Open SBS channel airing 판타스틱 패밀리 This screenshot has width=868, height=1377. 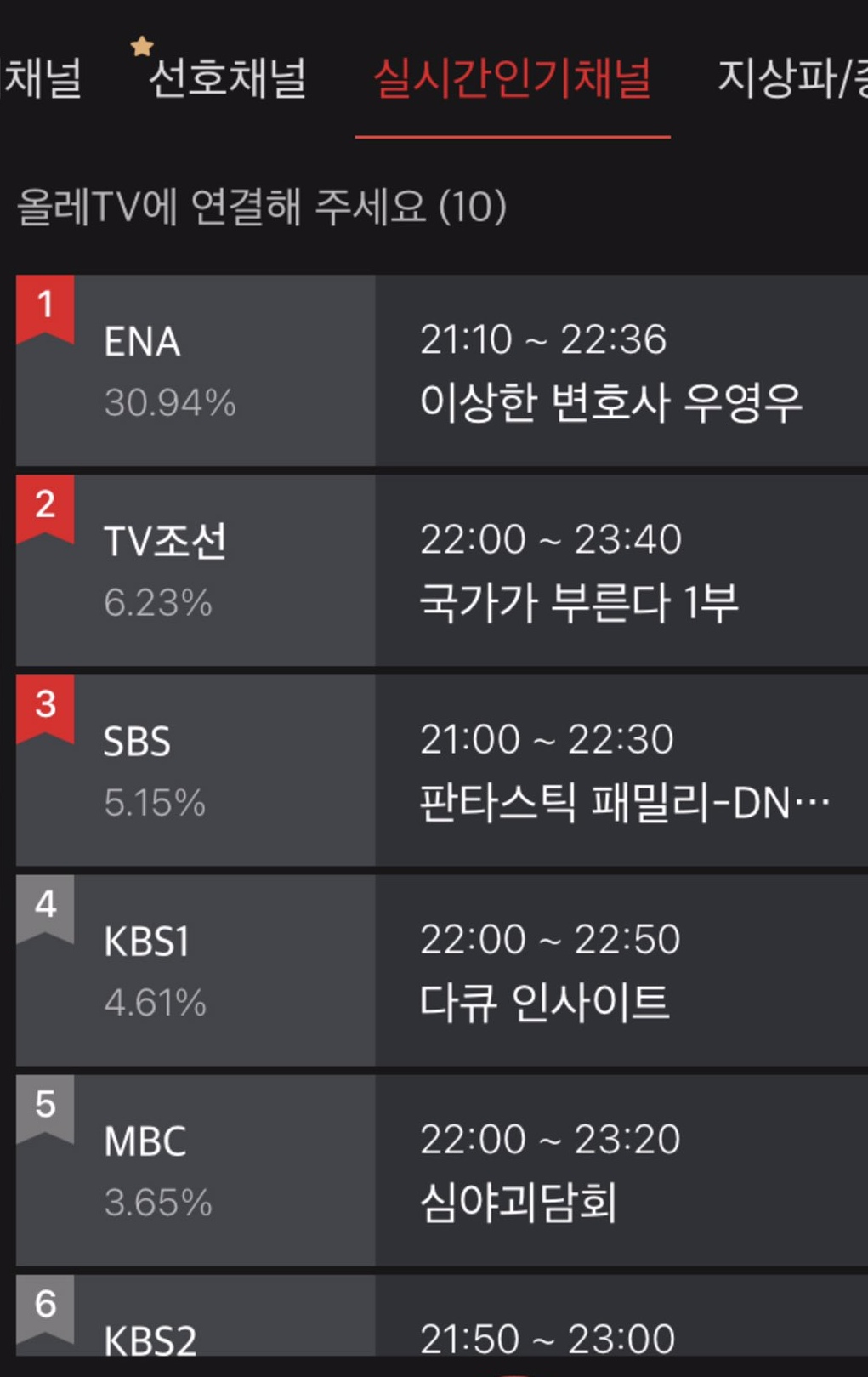442,770
